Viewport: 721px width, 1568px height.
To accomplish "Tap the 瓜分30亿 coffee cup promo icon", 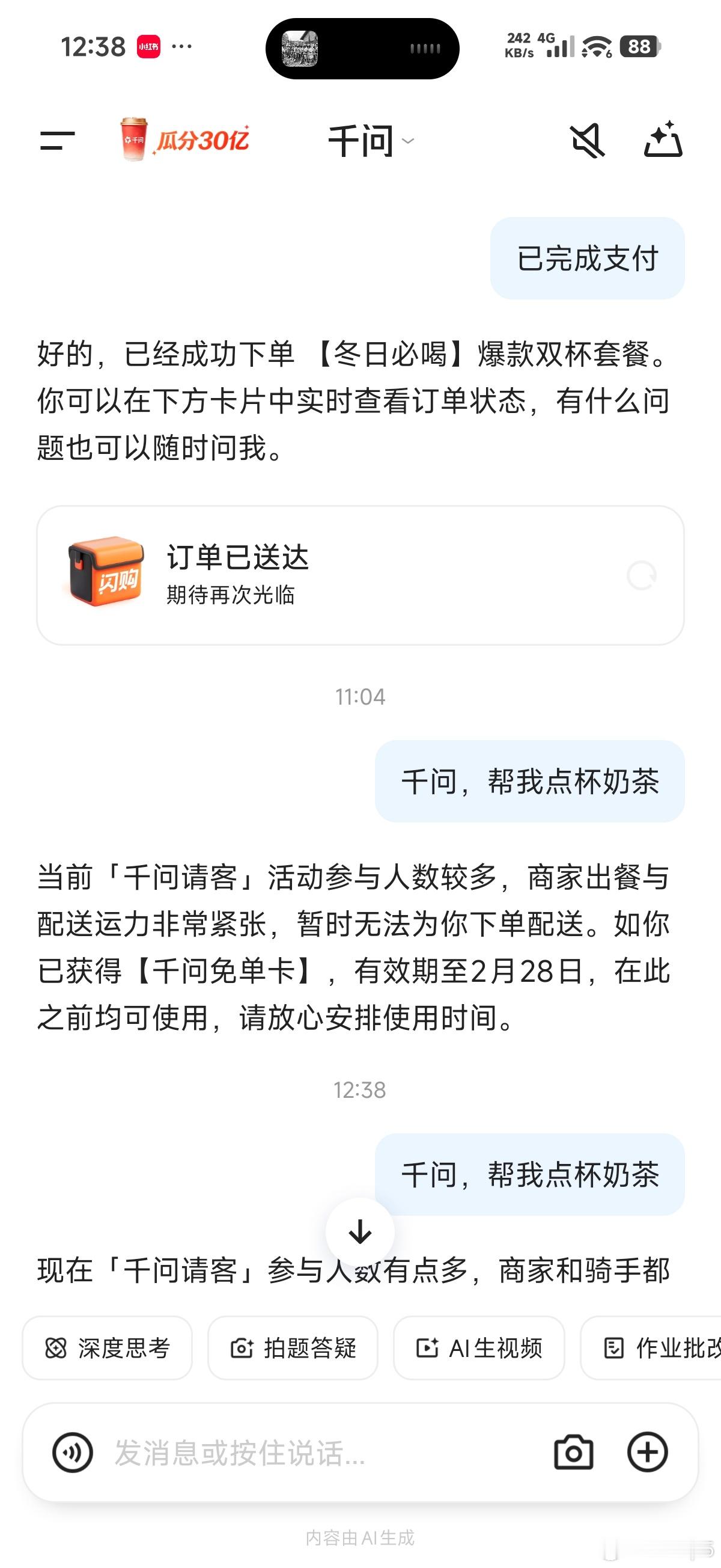I will (x=135, y=140).
